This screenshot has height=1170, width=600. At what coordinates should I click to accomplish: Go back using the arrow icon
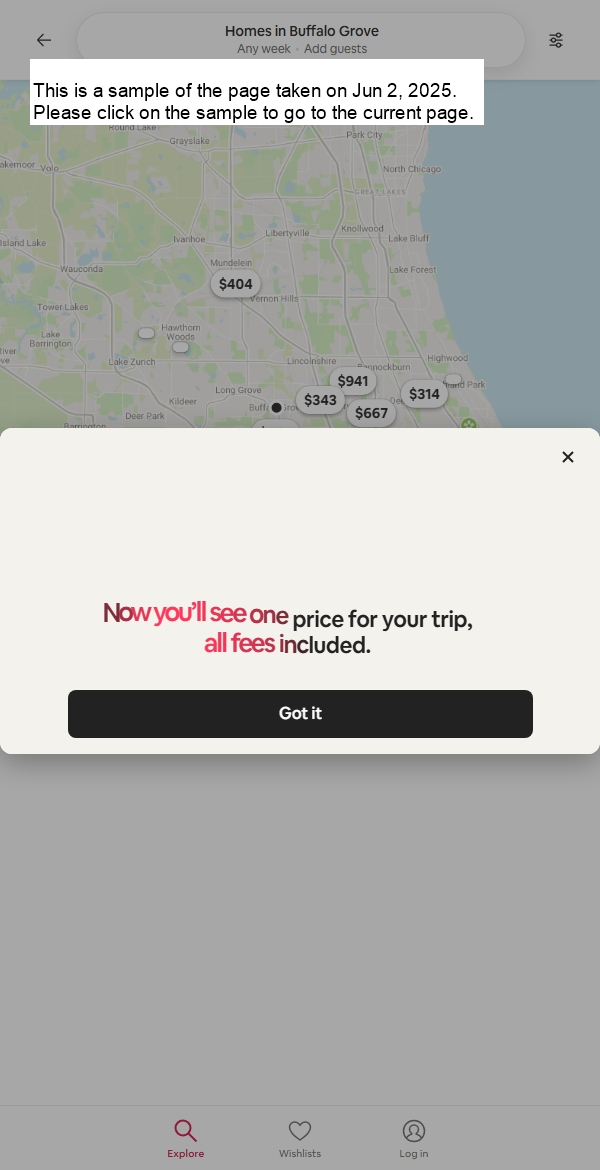pos(44,40)
